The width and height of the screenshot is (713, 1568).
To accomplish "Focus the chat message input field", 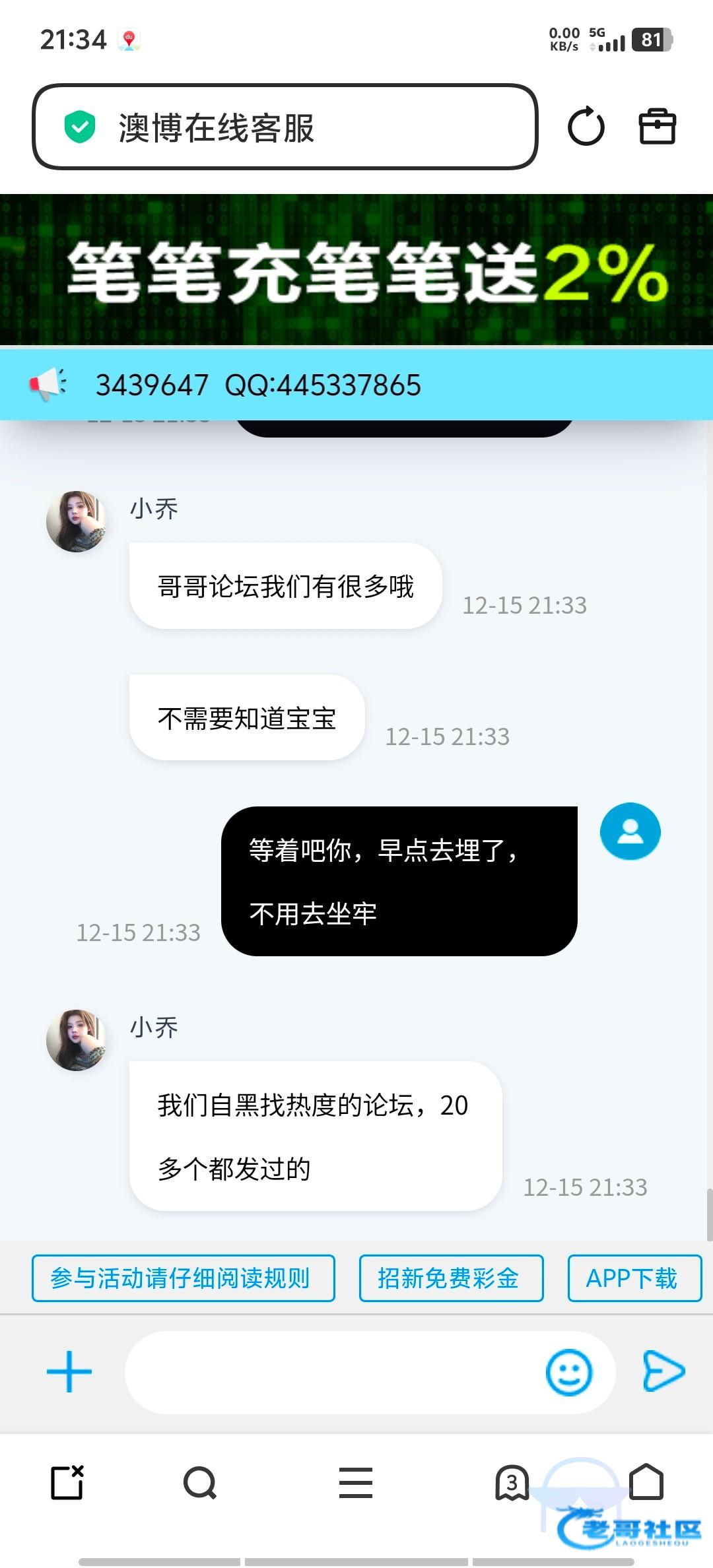I will 330,1371.
